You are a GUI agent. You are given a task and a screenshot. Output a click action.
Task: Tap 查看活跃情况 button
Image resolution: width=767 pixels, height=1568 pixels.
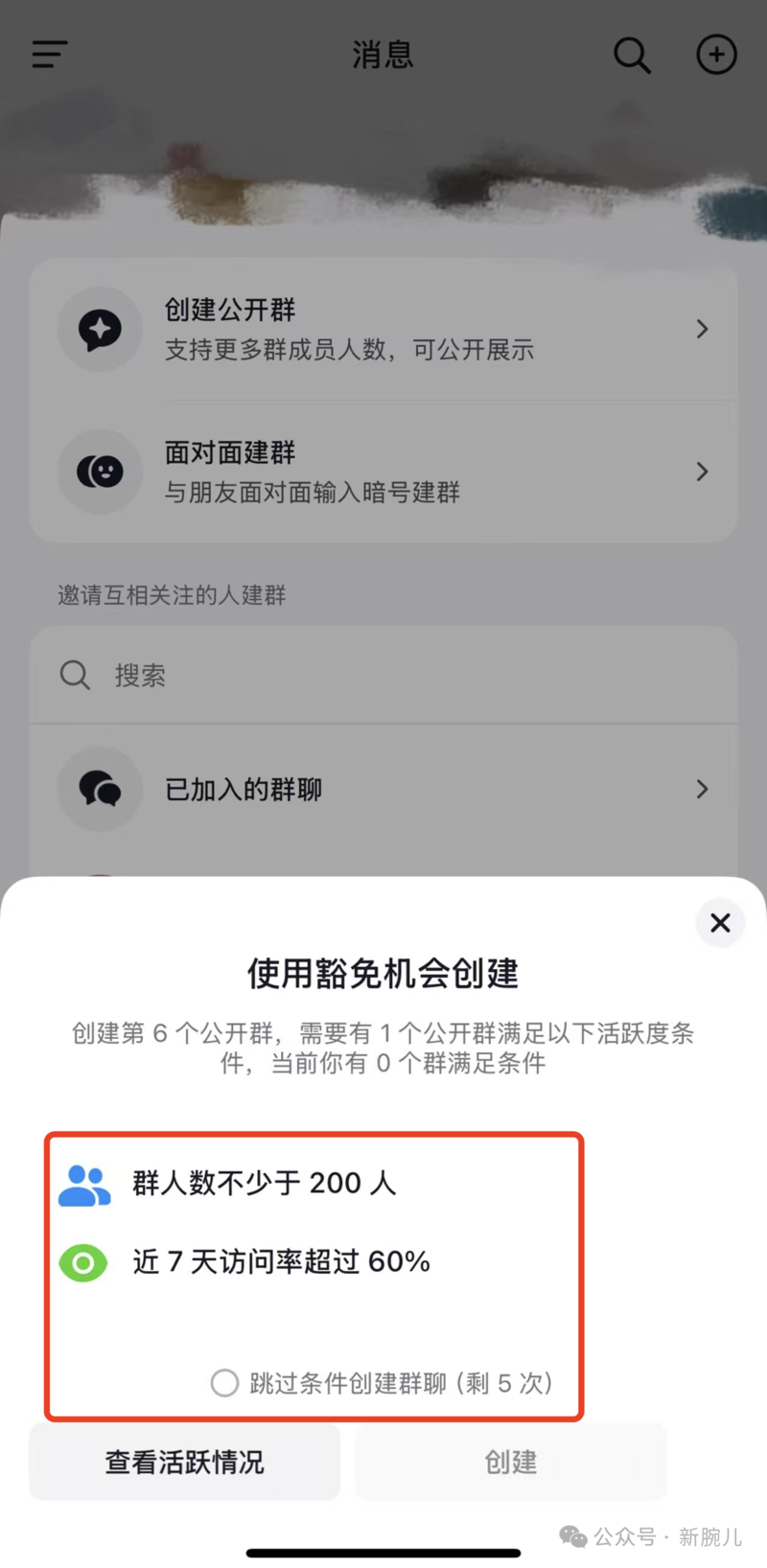(x=185, y=1462)
